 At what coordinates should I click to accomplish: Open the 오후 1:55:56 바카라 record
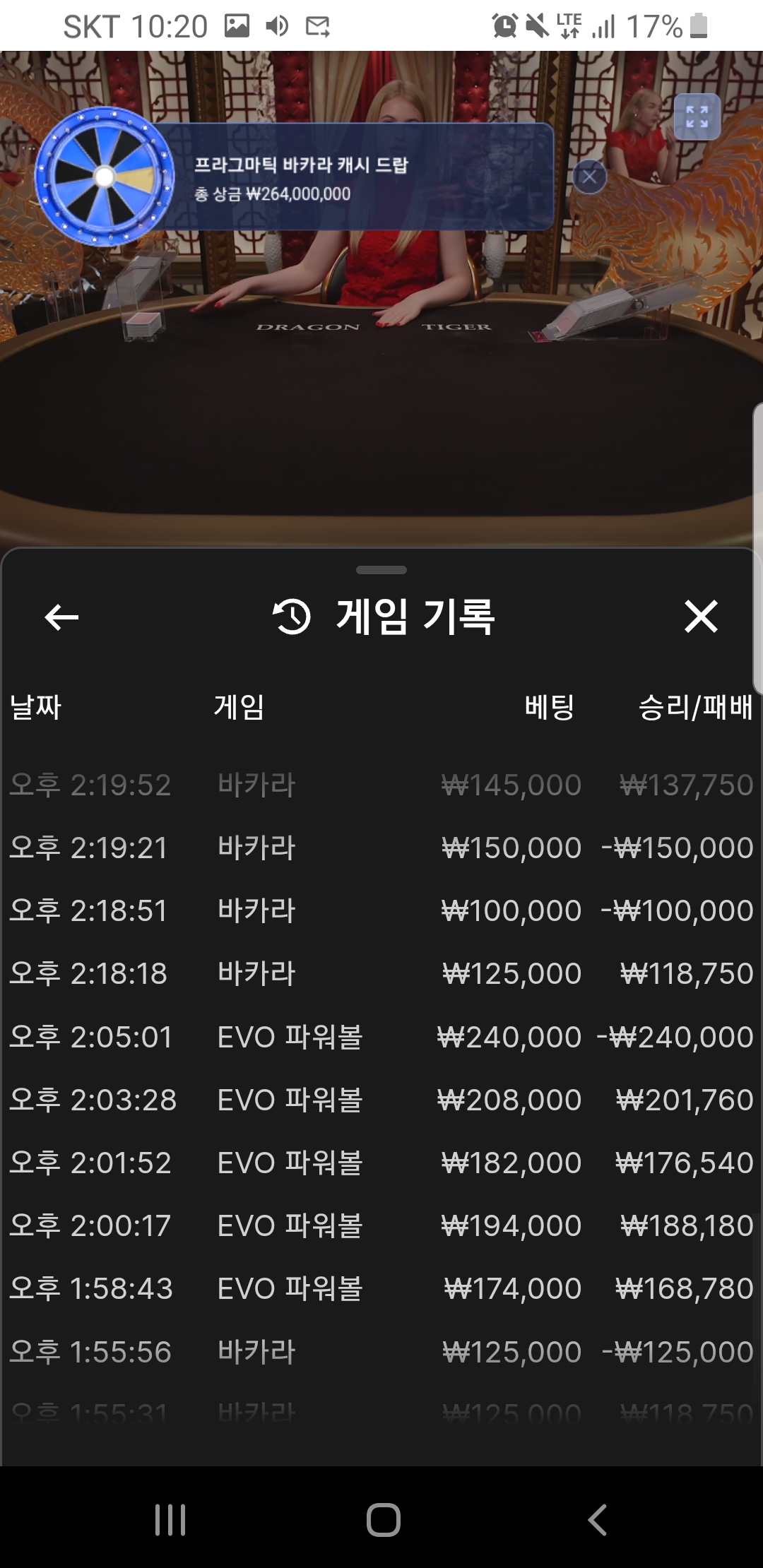pyautogui.click(x=381, y=1352)
